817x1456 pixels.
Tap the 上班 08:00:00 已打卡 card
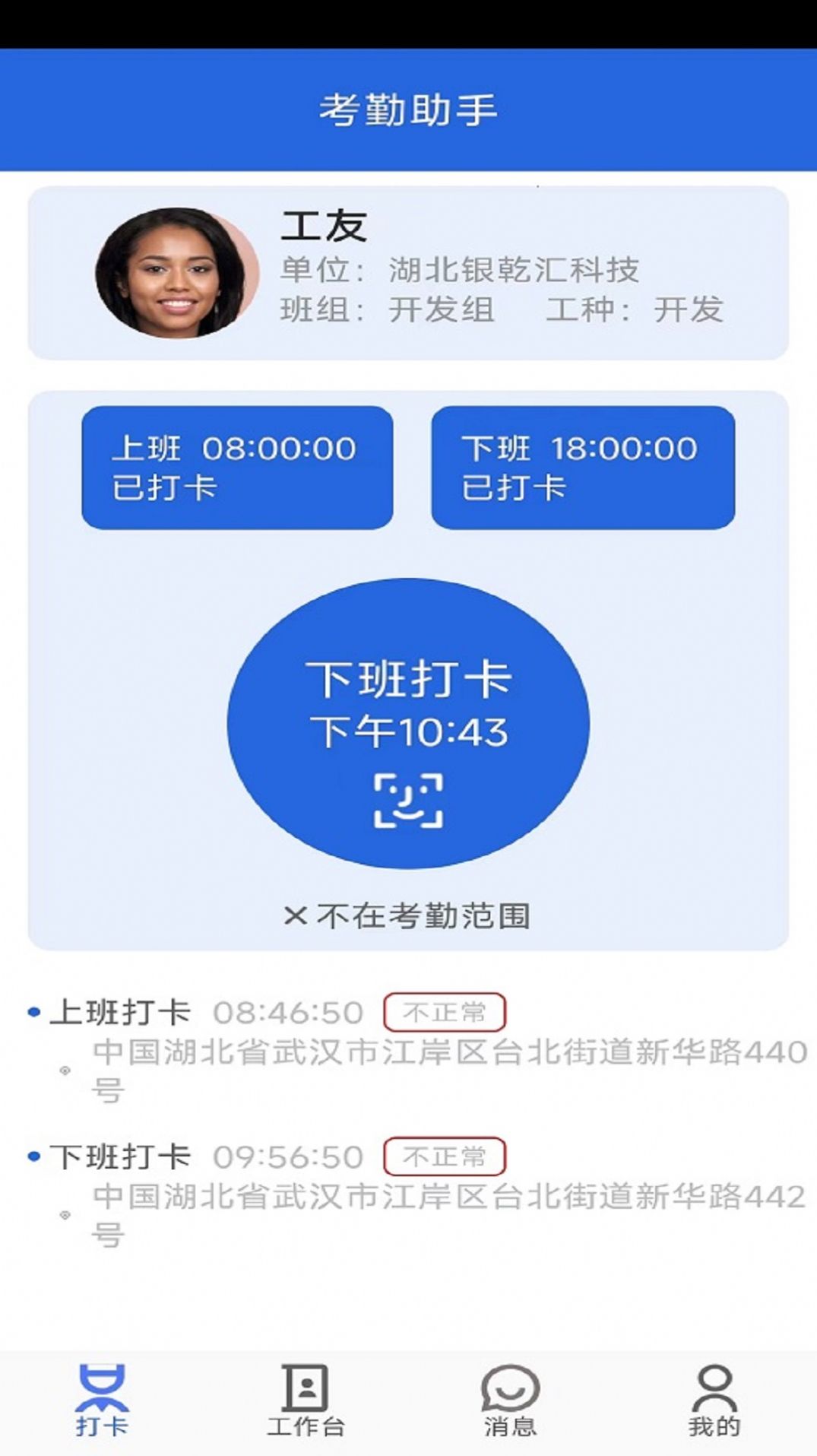point(236,467)
